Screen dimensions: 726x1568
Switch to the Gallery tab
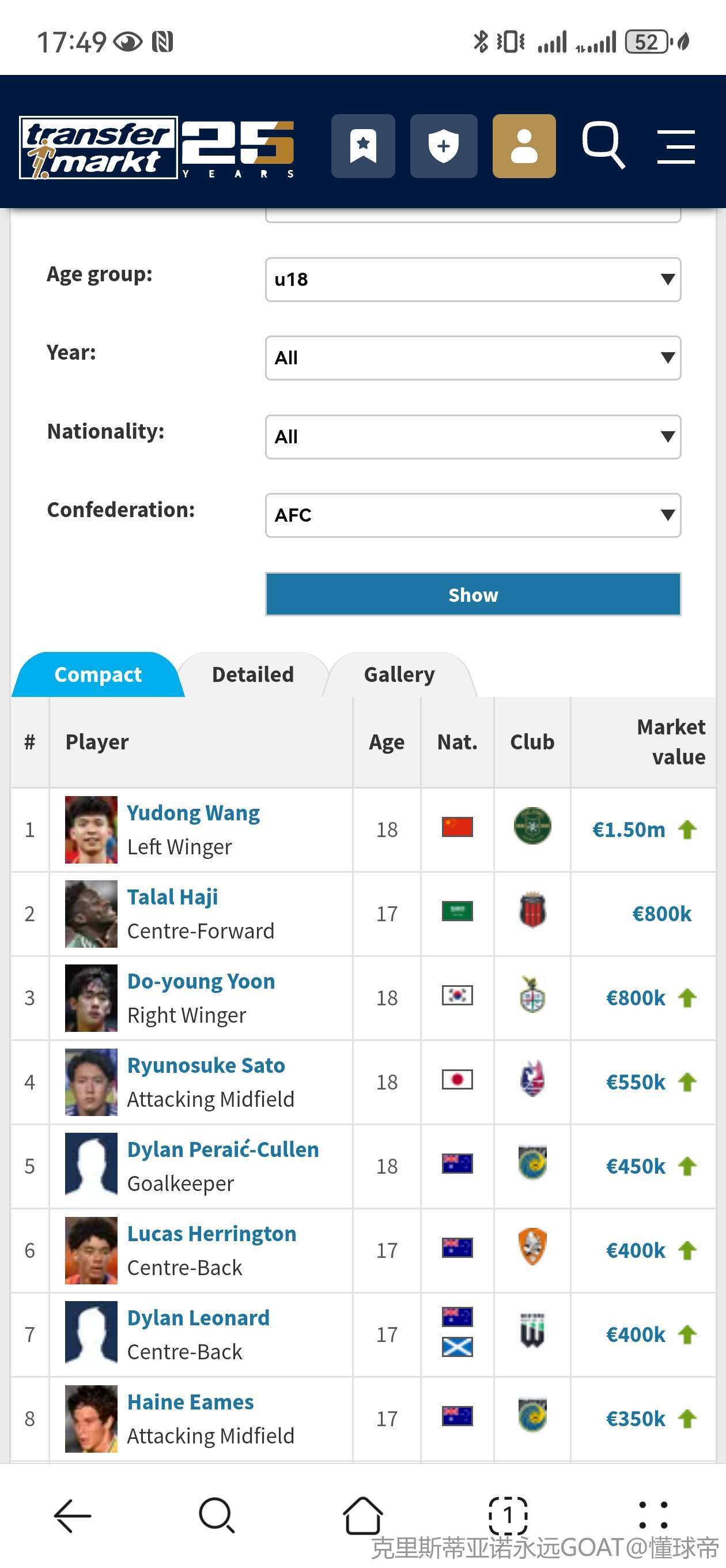tap(399, 674)
